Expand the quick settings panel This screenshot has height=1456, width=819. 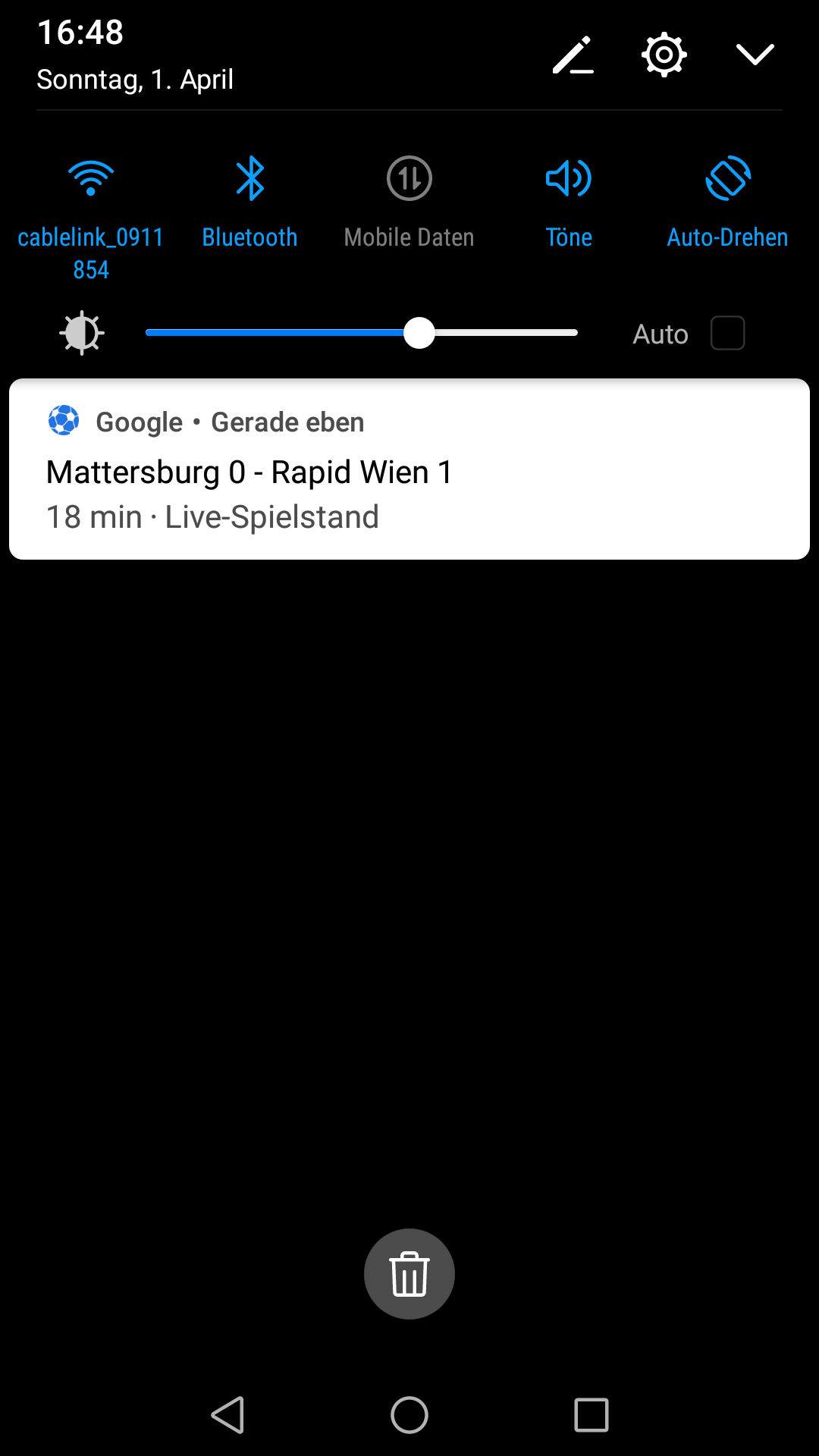pyautogui.click(x=755, y=55)
